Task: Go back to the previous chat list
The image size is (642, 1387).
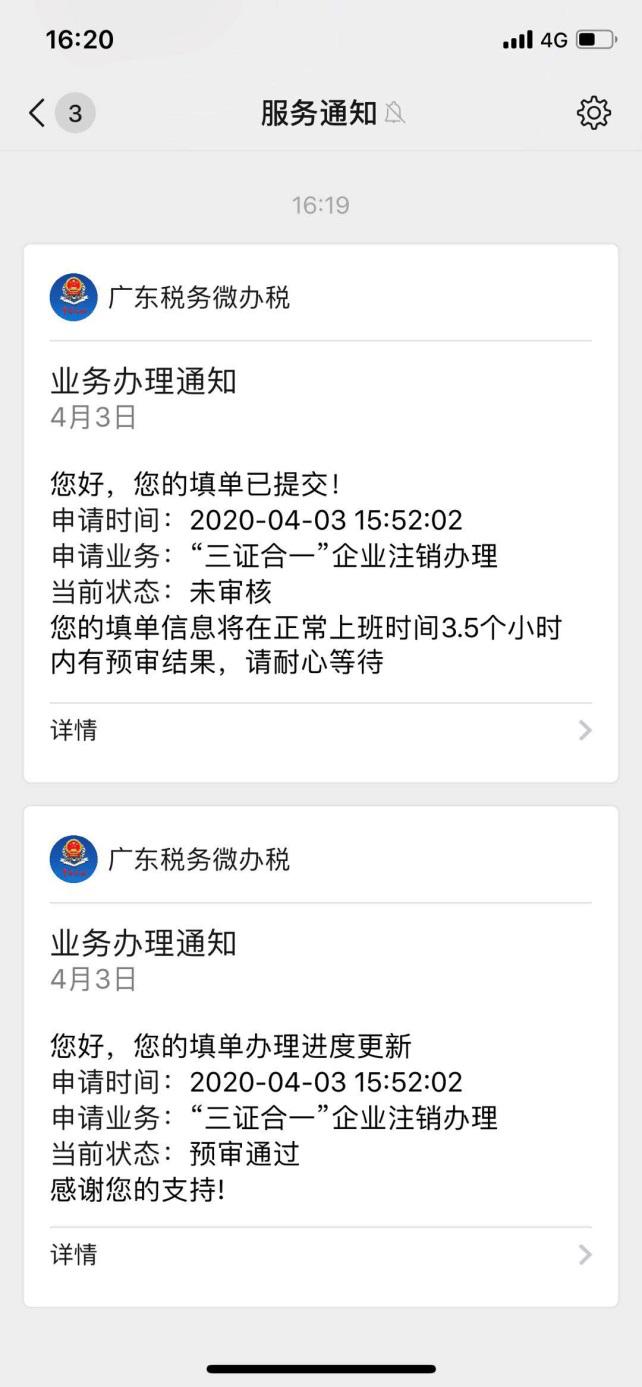Action: click(38, 113)
